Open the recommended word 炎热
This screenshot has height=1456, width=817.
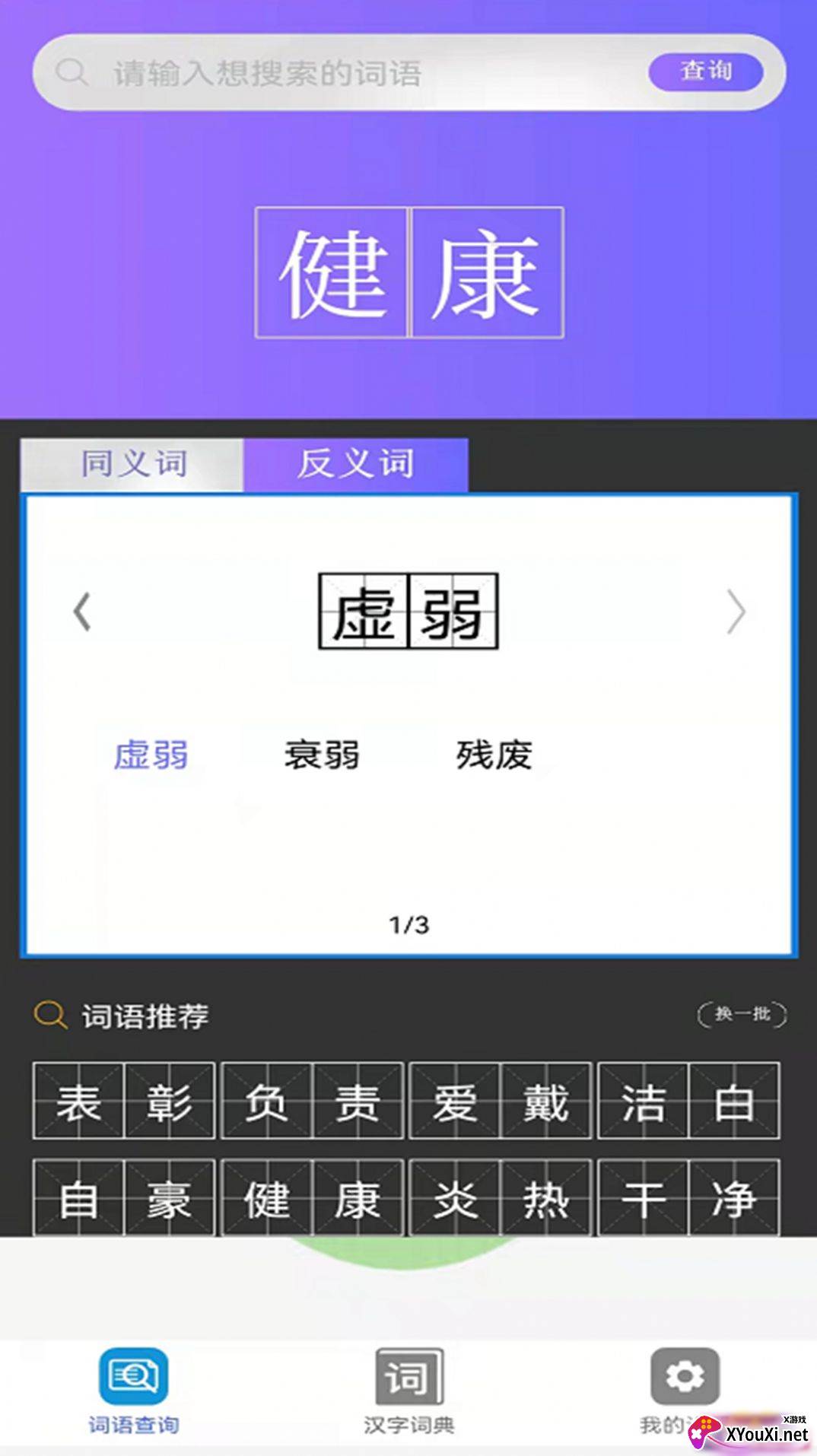click(x=501, y=1197)
